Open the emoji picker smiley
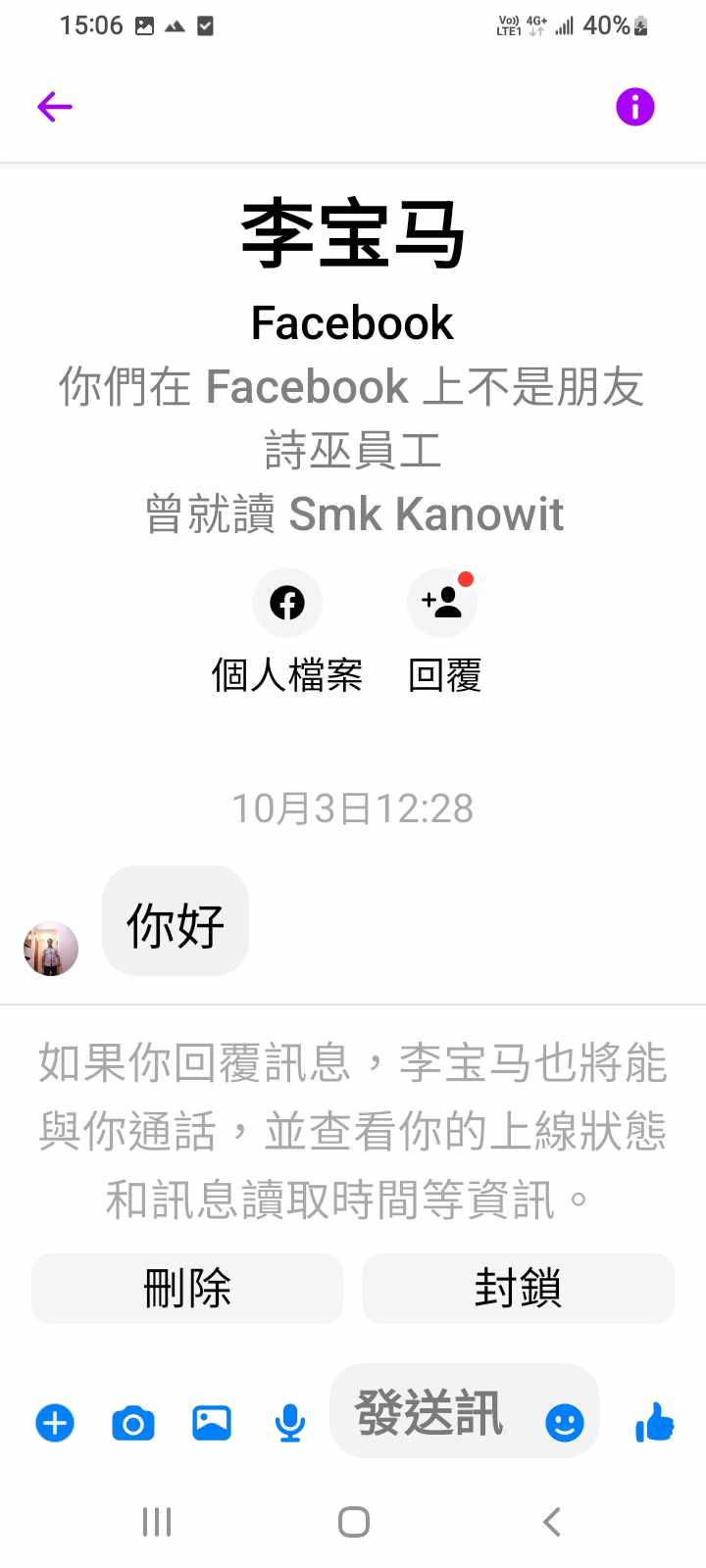This screenshot has width=706, height=1568. [x=565, y=1422]
